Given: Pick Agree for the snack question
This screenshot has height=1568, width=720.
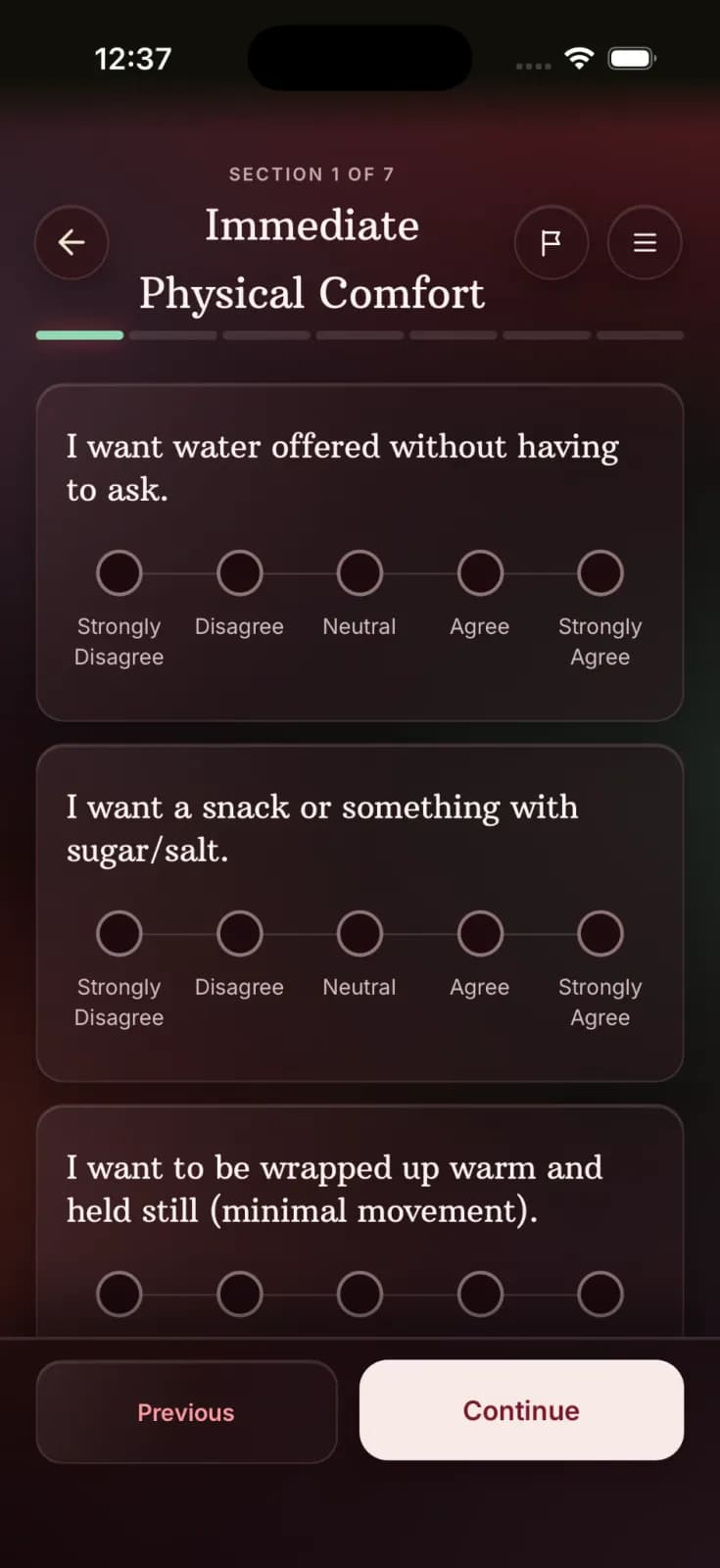Looking at the screenshot, I should pos(480,933).
